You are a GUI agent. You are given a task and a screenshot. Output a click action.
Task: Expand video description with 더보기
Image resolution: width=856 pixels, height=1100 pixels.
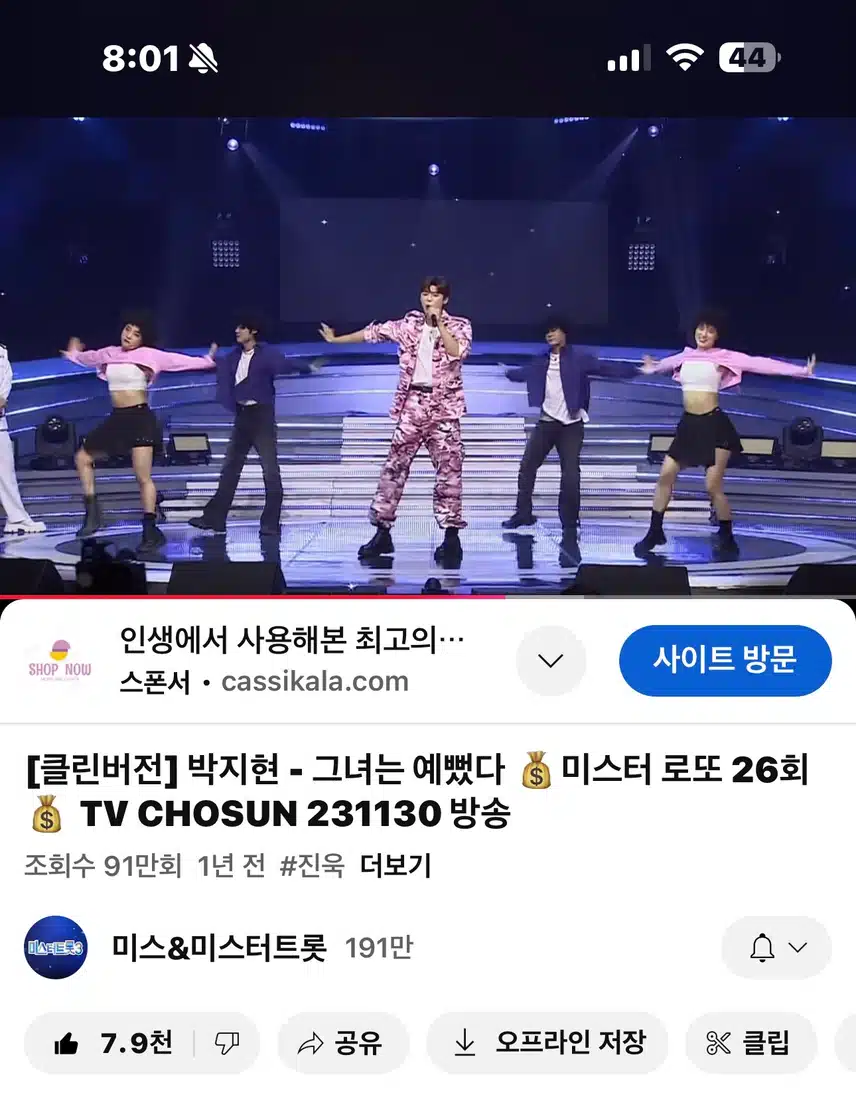(x=396, y=865)
